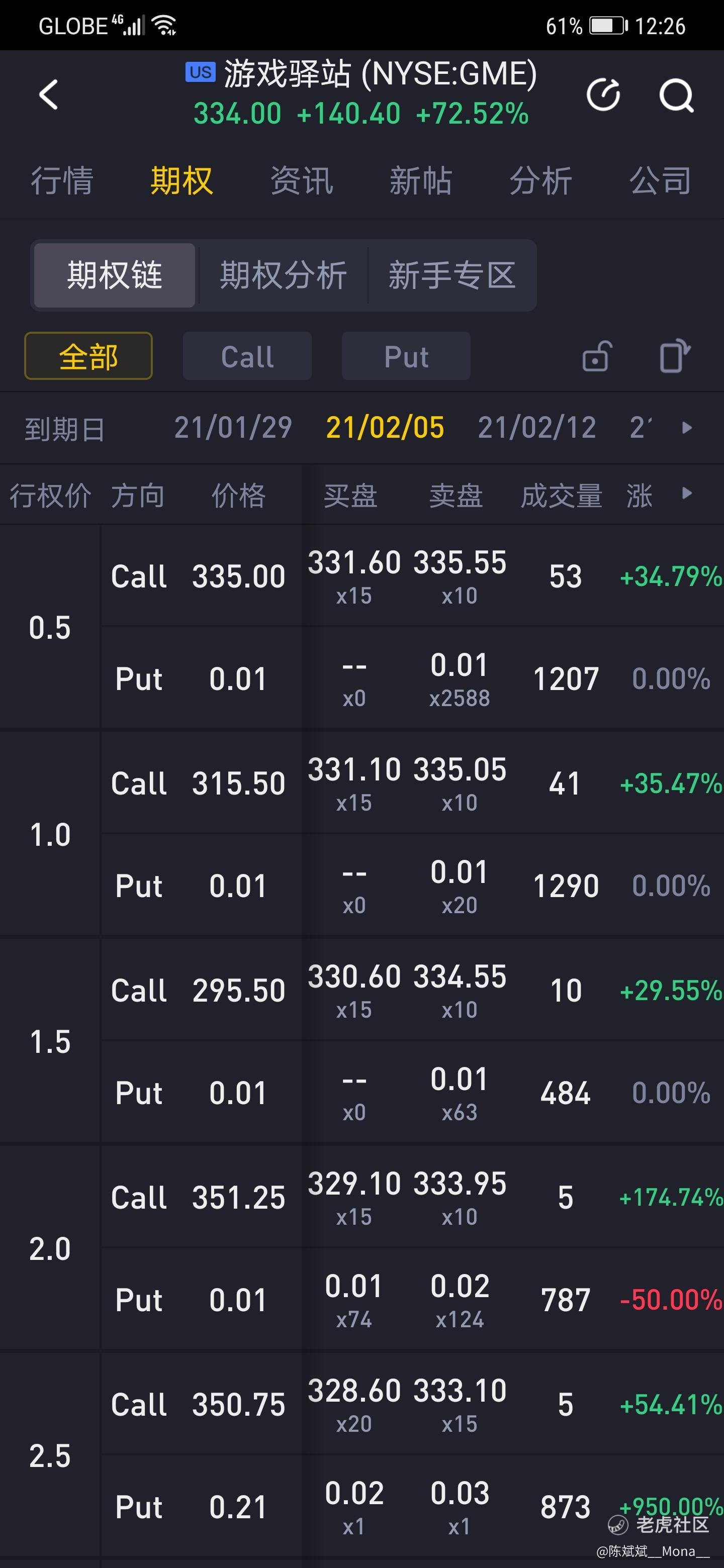Go back using the top-left arrow
The width and height of the screenshot is (724, 1568).
coord(49,95)
